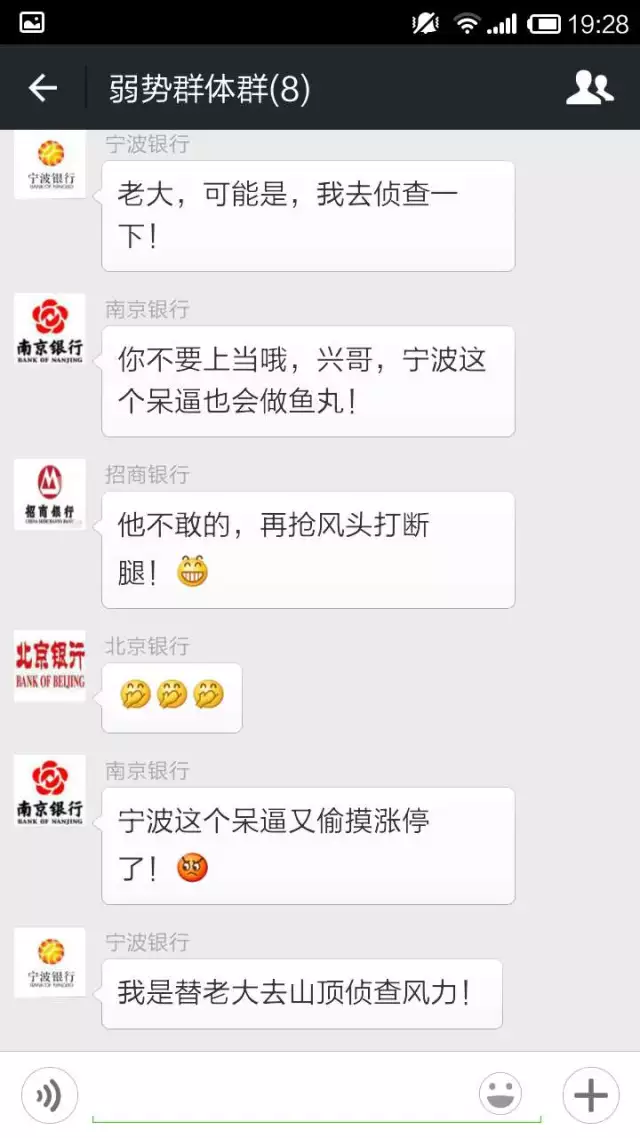Open 招商银行 sender's avatar profile
640x1138 pixels.
coord(50,494)
